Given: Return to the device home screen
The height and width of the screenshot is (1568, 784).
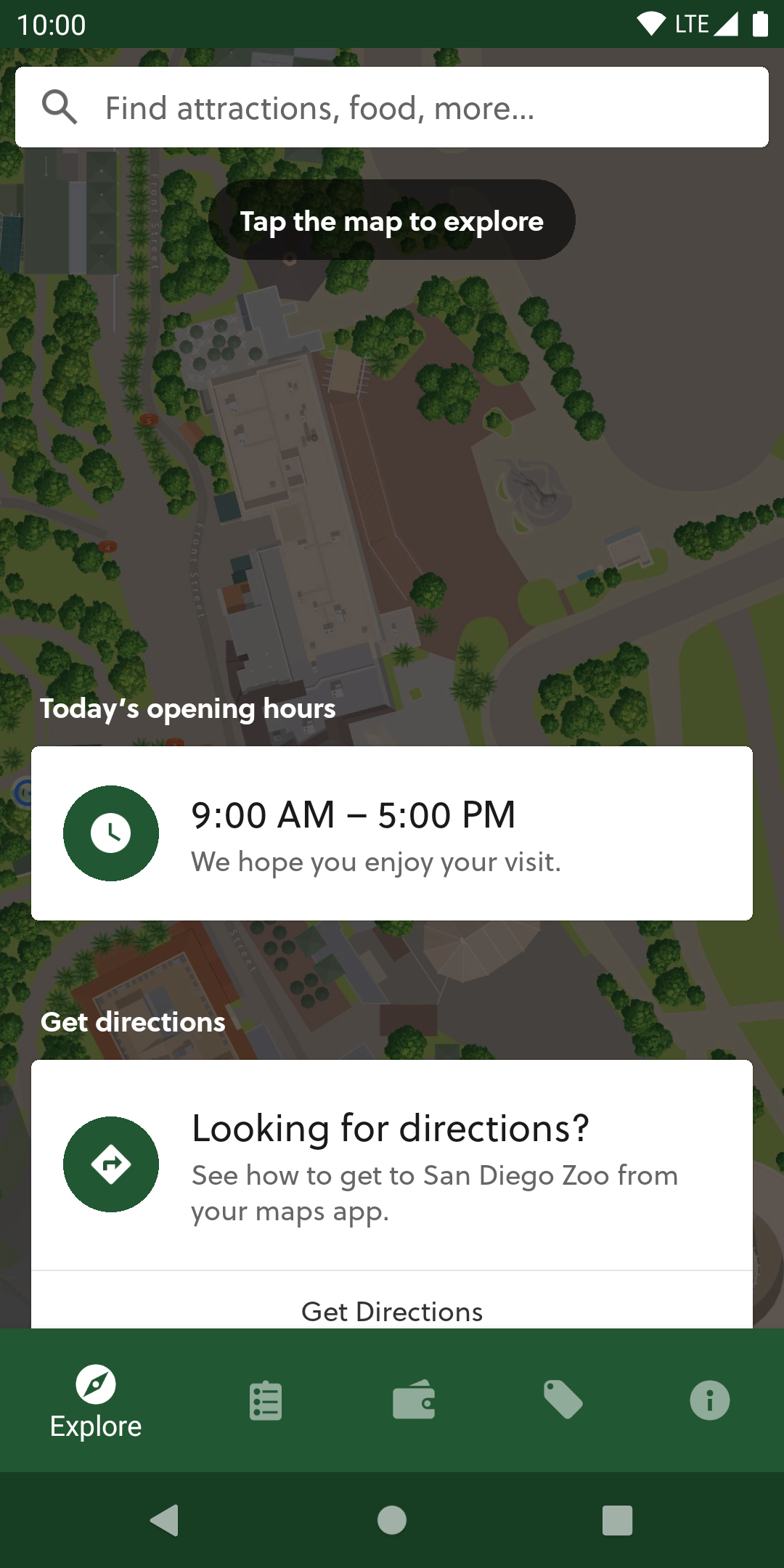Looking at the screenshot, I should tap(392, 1520).
